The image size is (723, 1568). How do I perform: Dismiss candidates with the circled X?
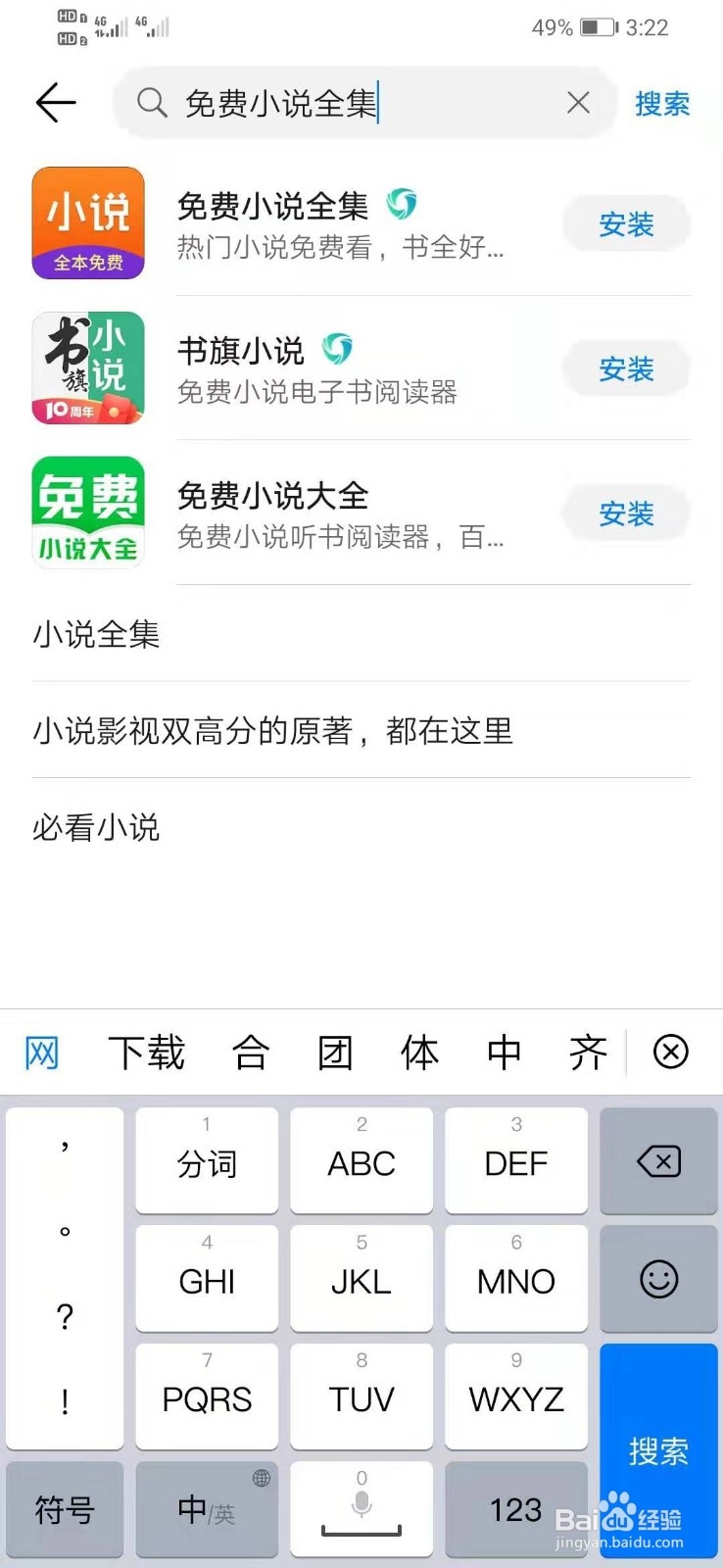pos(670,1053)
